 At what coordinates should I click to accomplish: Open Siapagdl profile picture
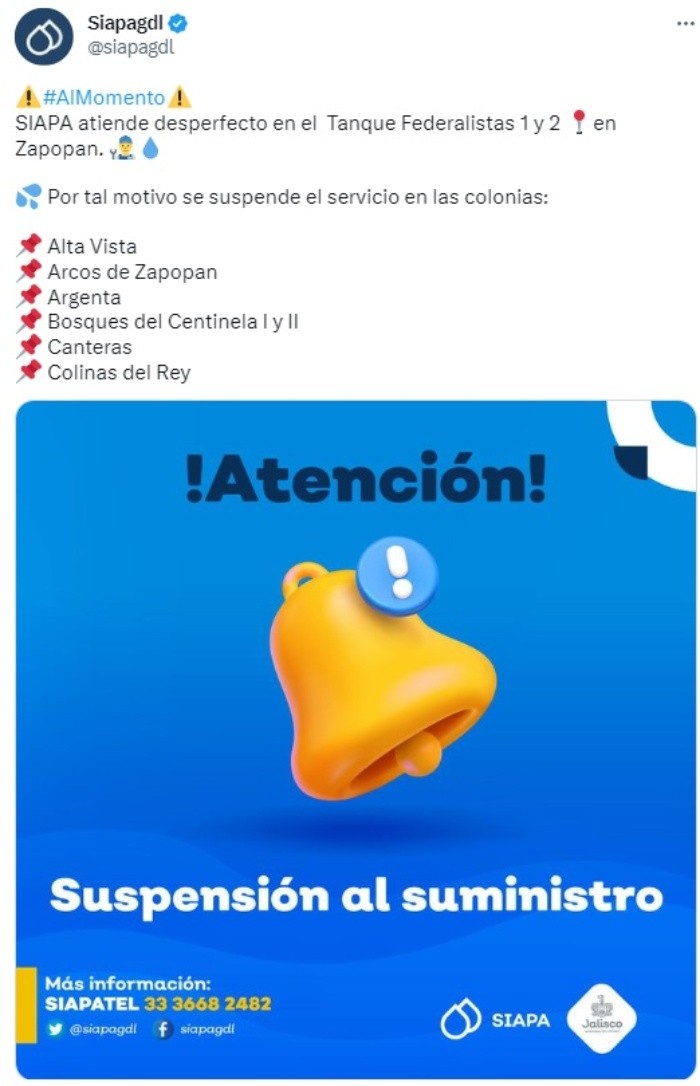pos(44,36)
